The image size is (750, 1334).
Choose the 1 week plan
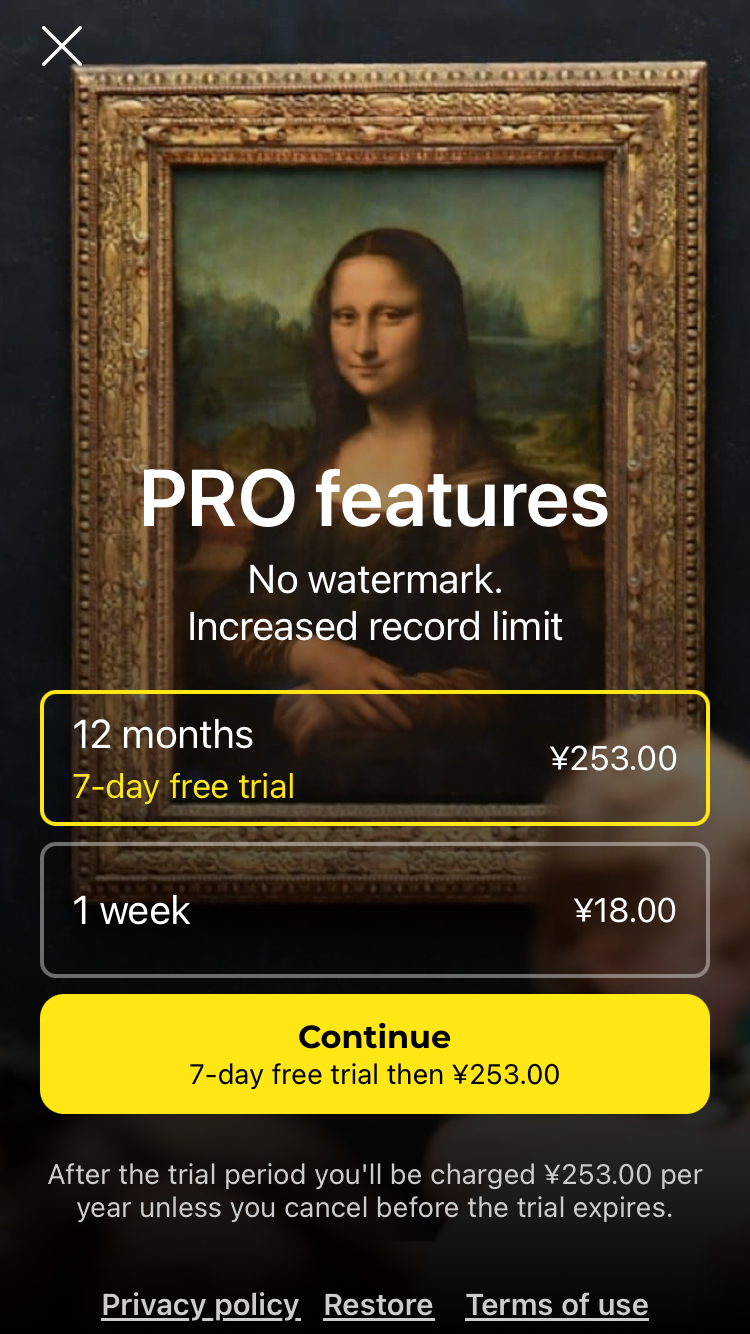374,910
